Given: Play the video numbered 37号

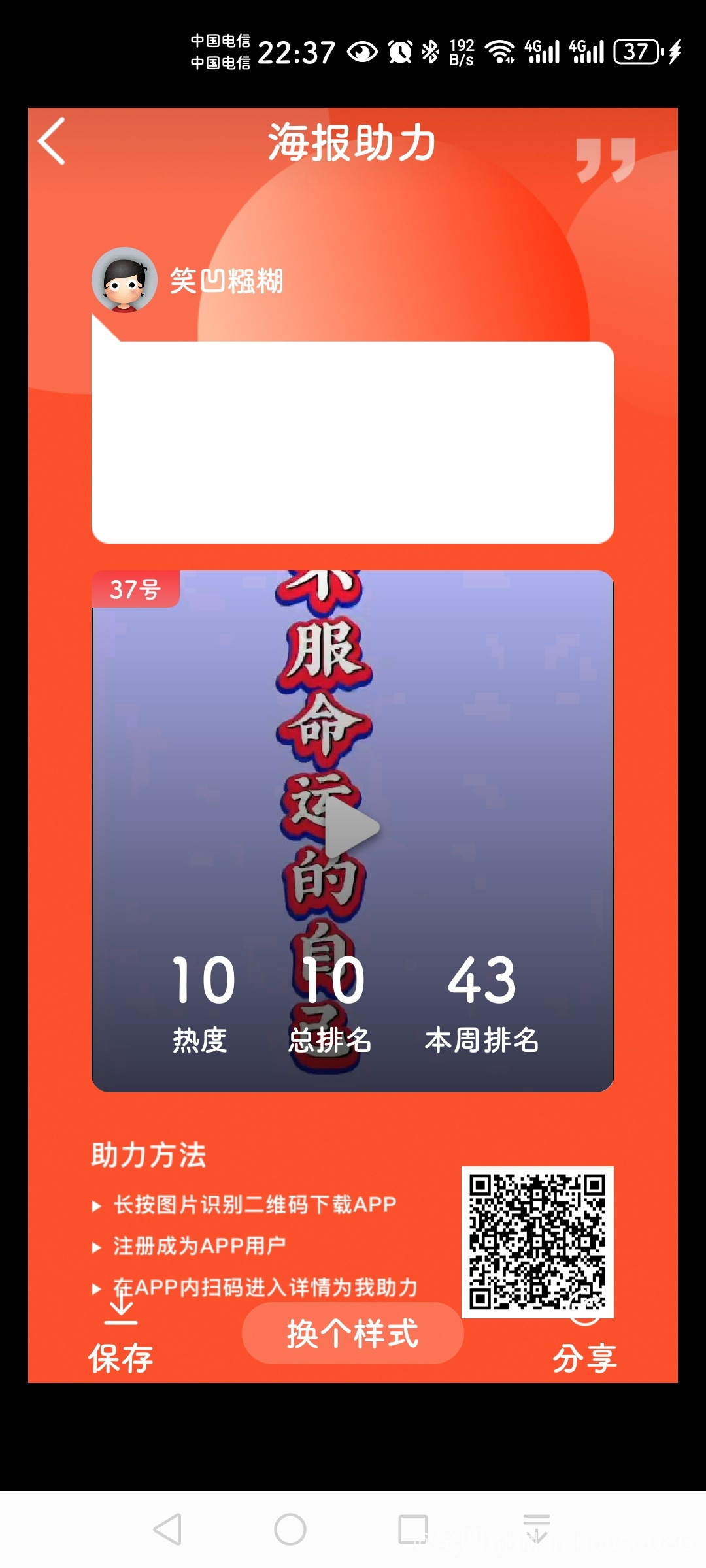Looking at the screenshot, I should click(352, 828).
